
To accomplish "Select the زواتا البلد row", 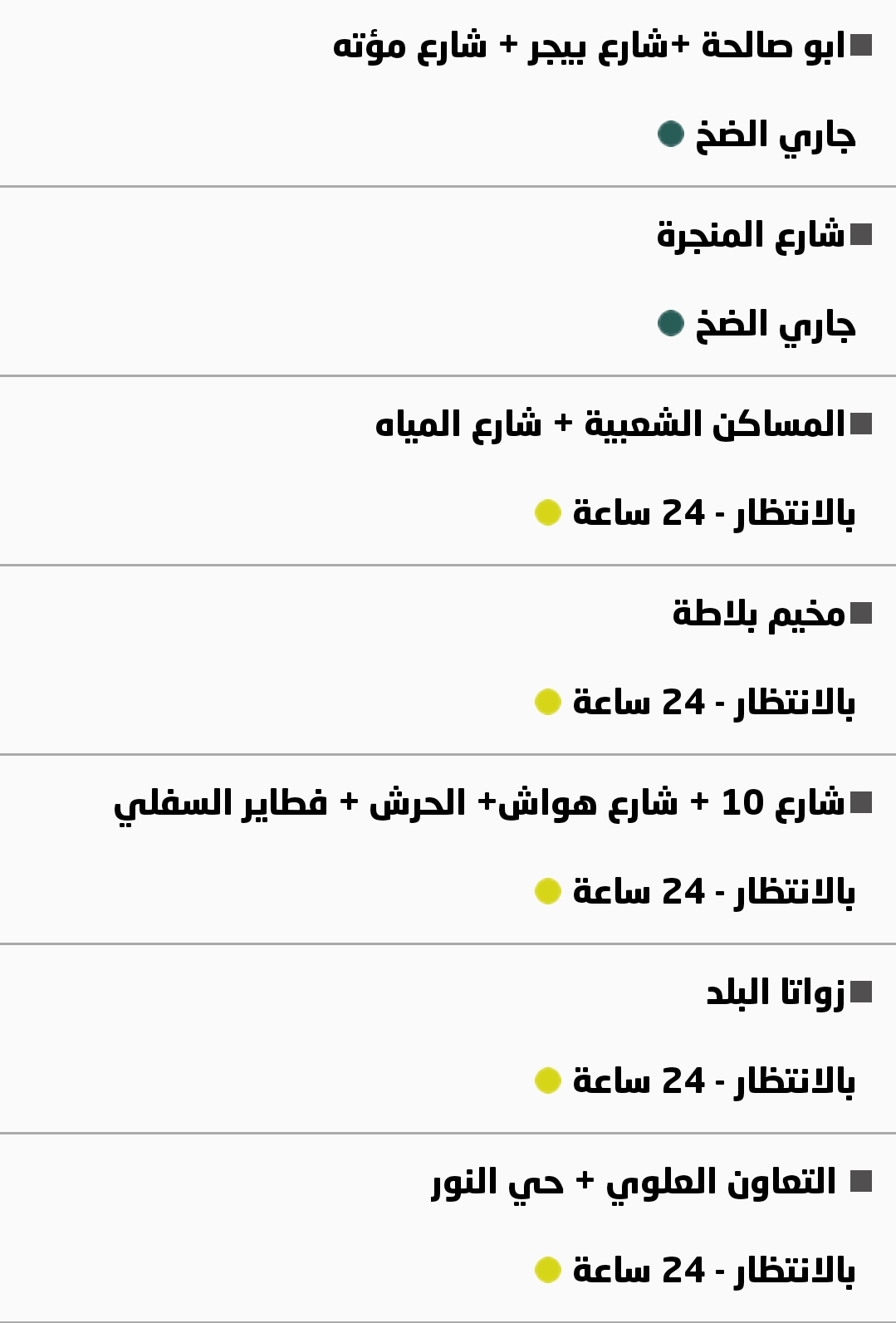I will [x=775, y=993].
